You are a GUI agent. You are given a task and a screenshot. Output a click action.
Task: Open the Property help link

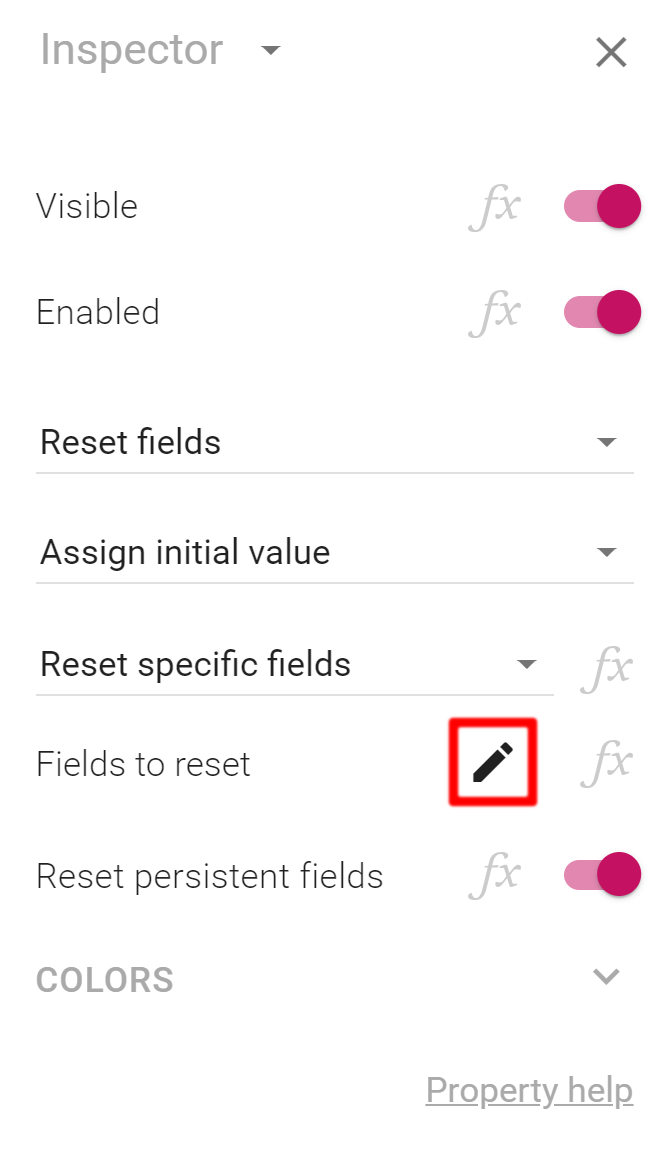coord(530,1091)
